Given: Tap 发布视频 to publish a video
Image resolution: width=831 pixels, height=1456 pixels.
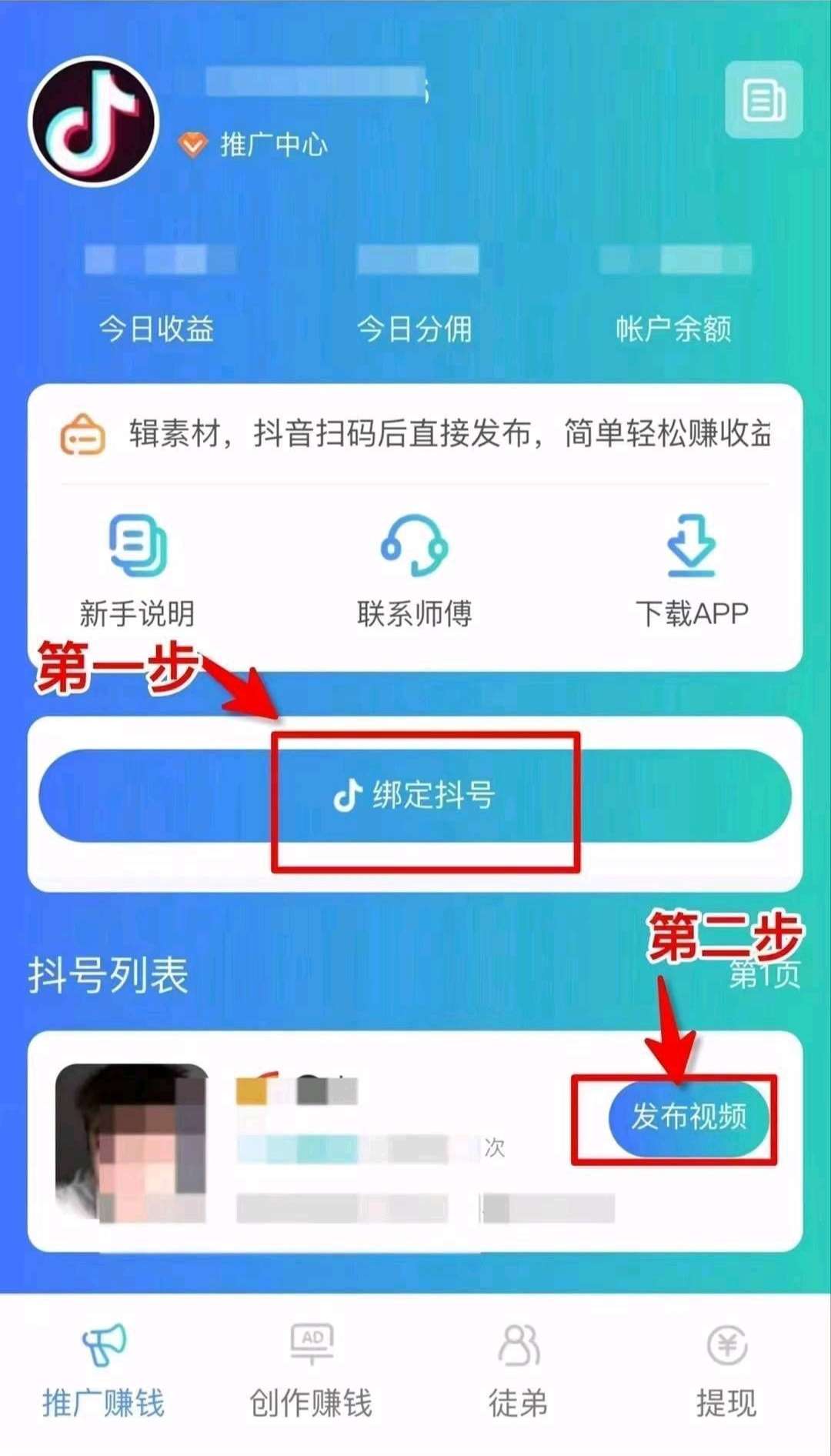Looking at the screenshot, I should pos(689,1117).
